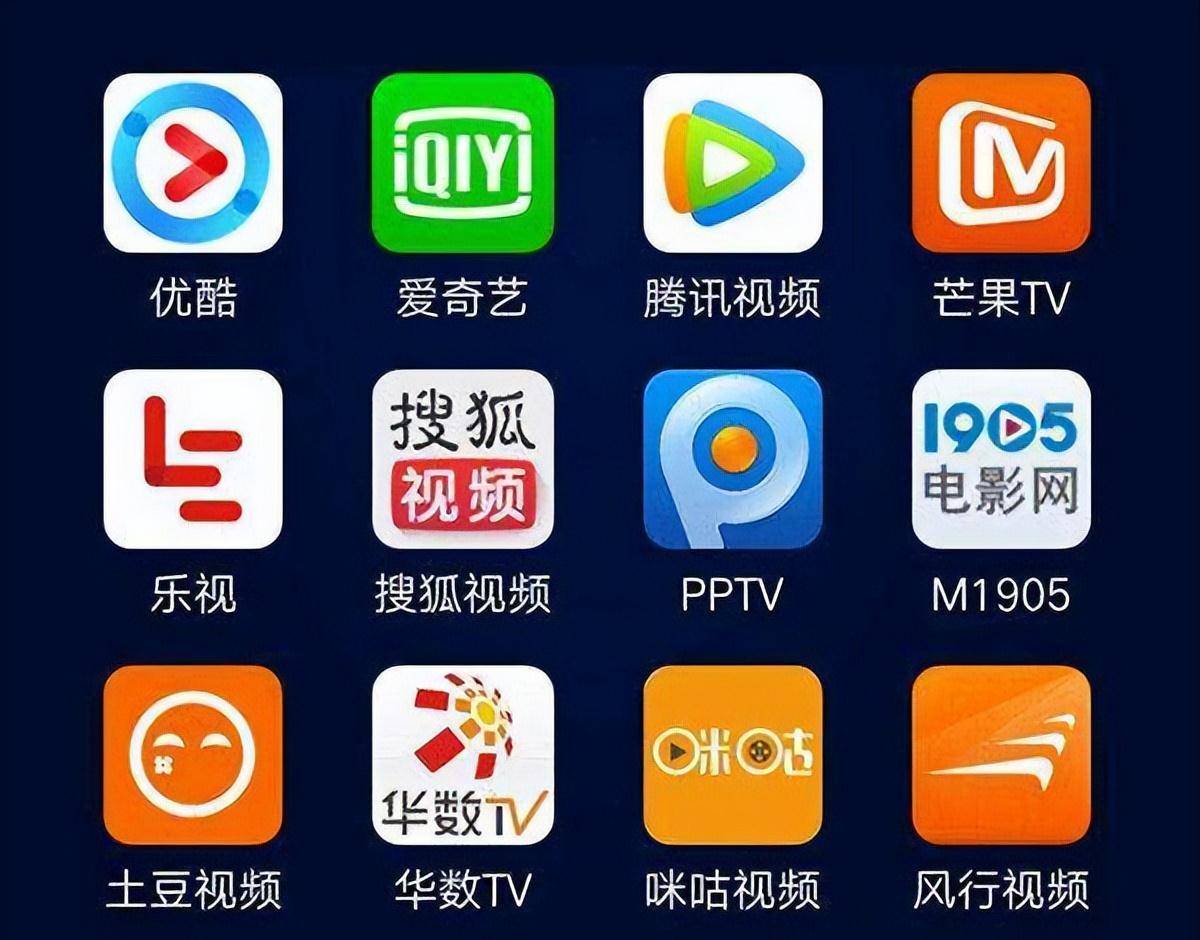This screenshot has height=940, width=1200.
Task: Launch 华数TV
Action: 462,755
